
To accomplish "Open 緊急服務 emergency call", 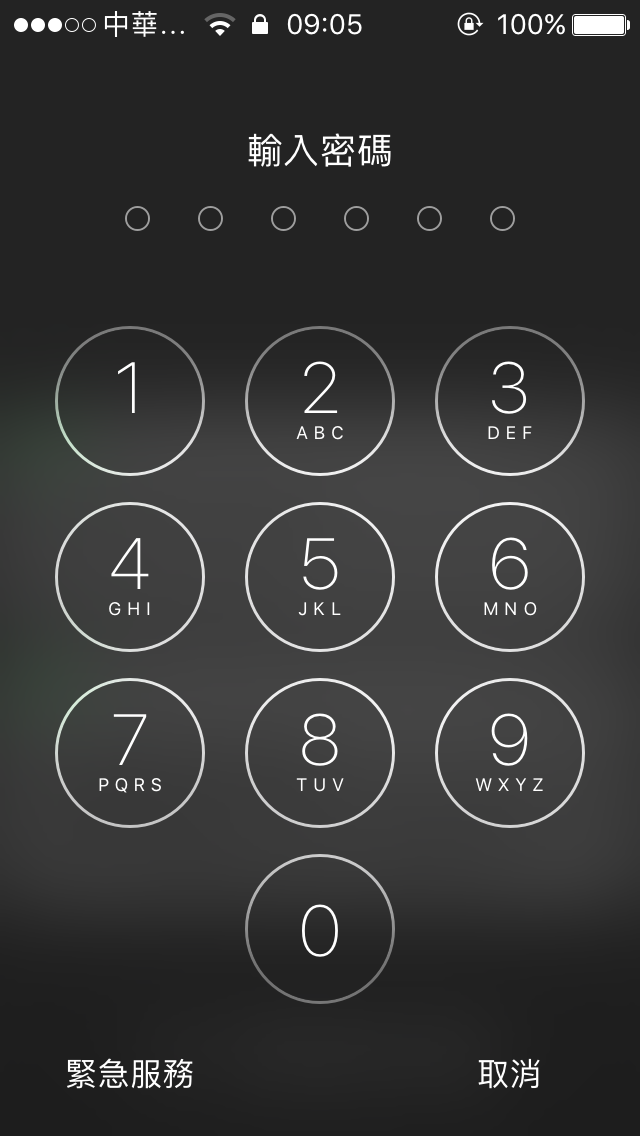I will pos(130,1074).
